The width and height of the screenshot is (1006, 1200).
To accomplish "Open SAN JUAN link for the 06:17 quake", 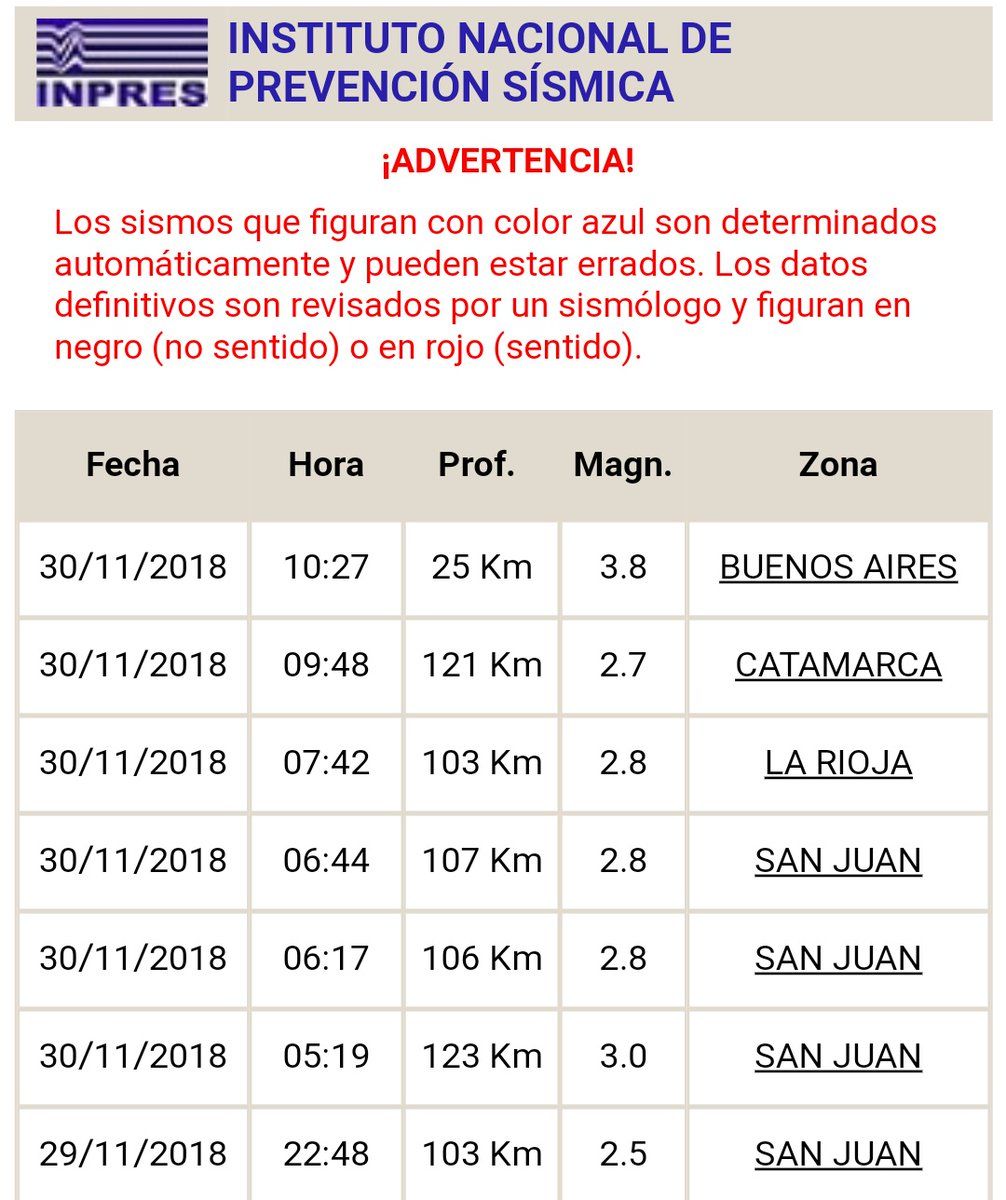I will click(x=838, y=958).
